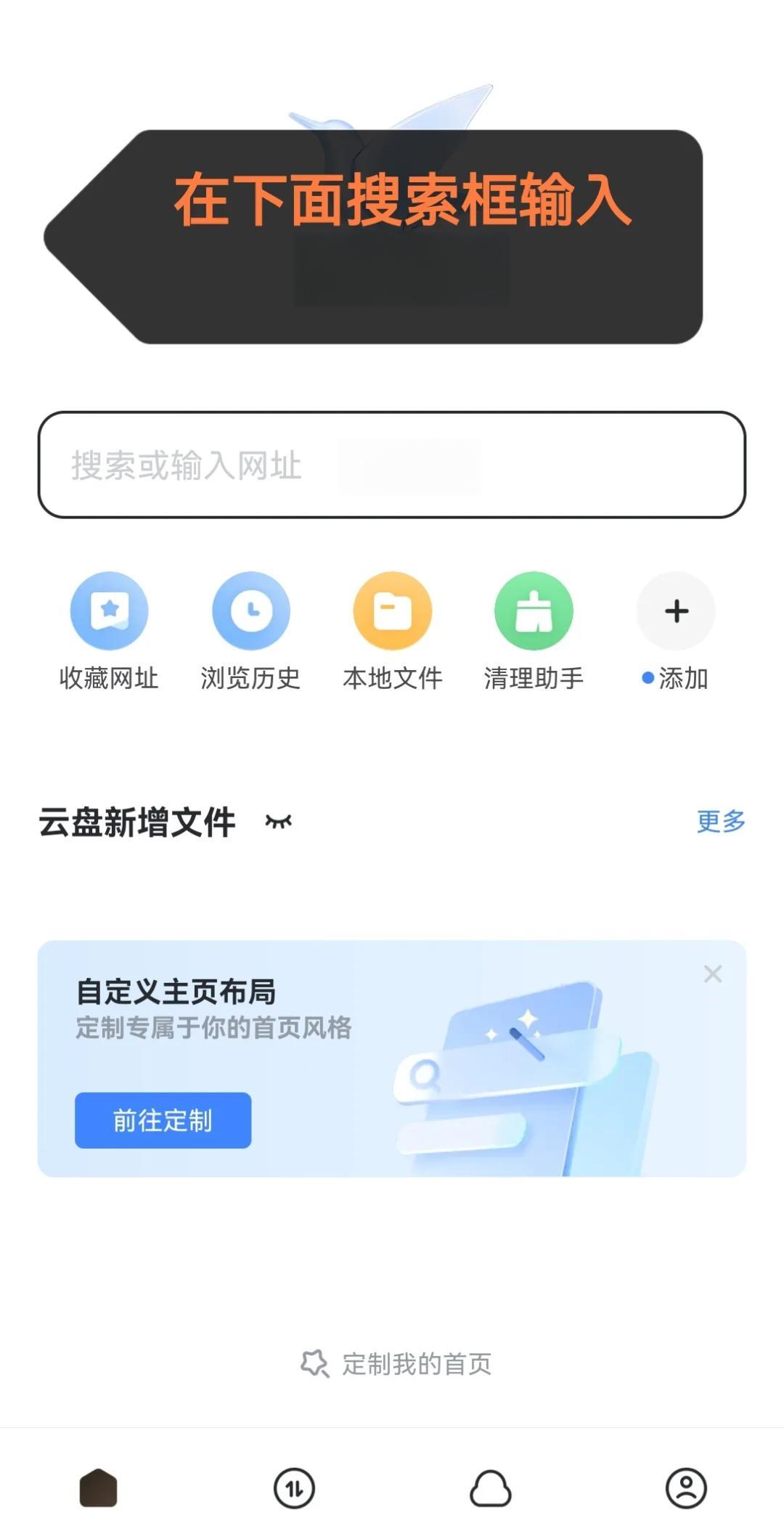Toggle visibility of 云盘新增文件 section
The image size is (784, 1526).
click(278, 821)
